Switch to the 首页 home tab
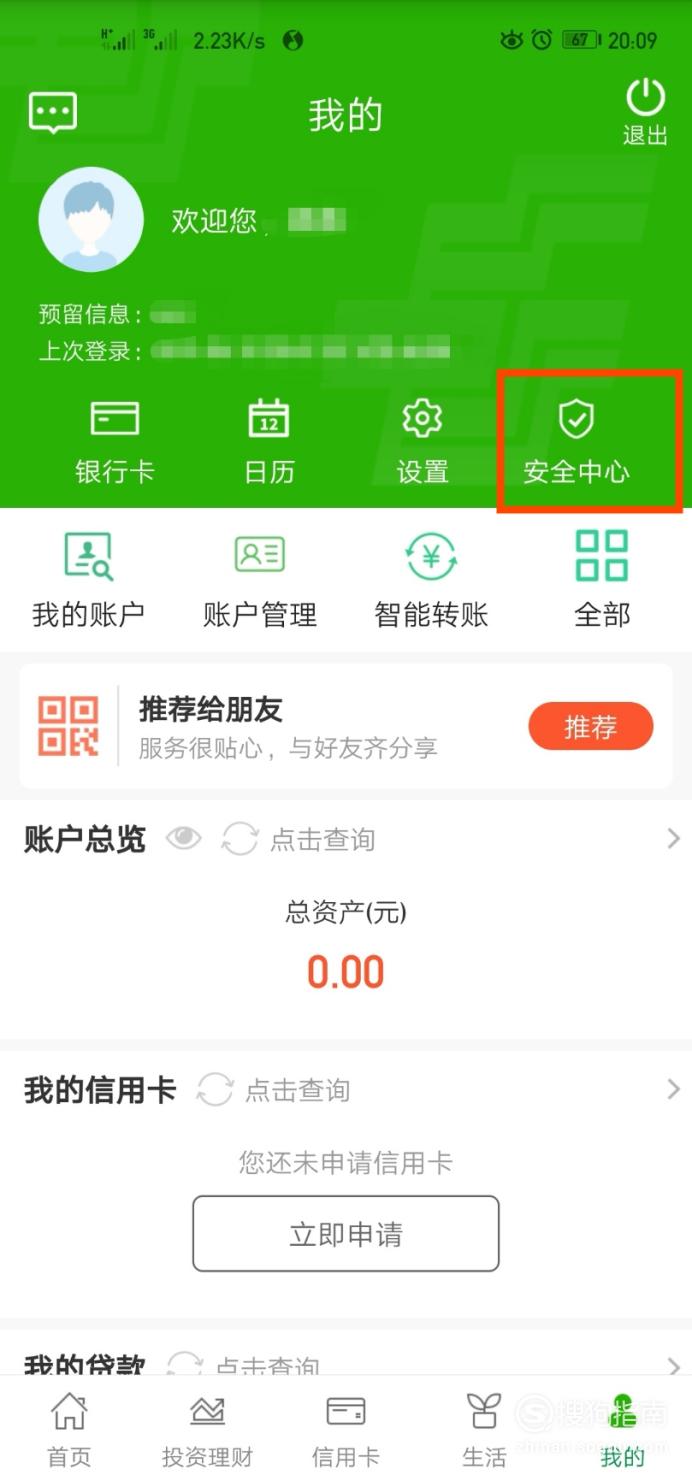This screenshot has width=692, height=1481. click(x=69, y=1430)
